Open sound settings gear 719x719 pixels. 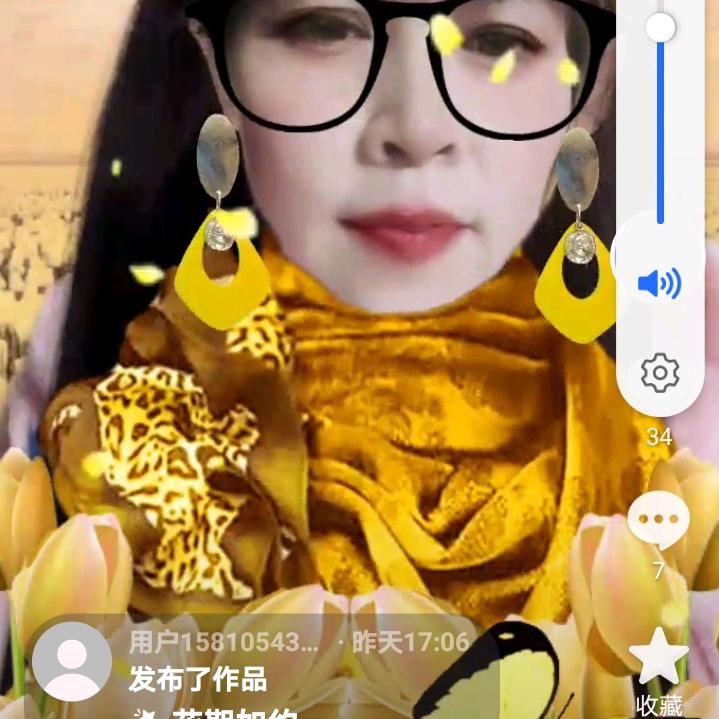(659, 373)
